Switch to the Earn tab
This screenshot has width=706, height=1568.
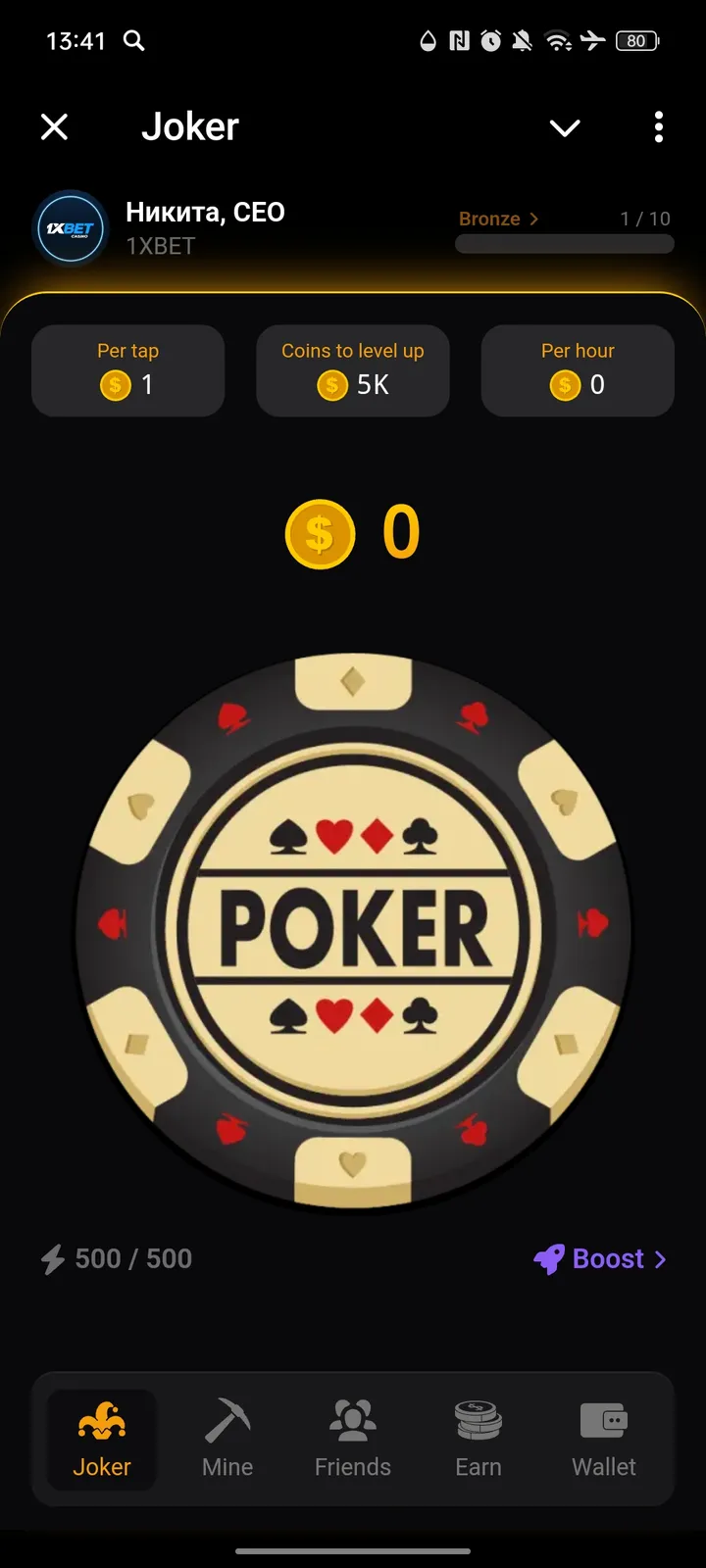click(x=478, y=1439)
